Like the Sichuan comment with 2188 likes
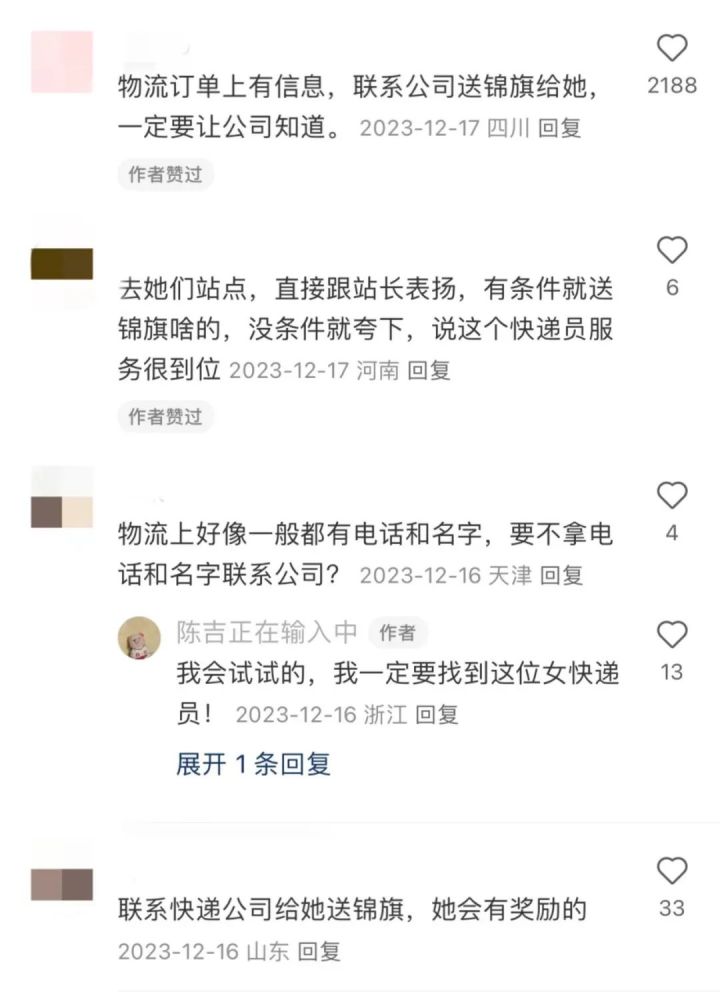This screenshot has height=994, width=720. [x=672, y=48]
